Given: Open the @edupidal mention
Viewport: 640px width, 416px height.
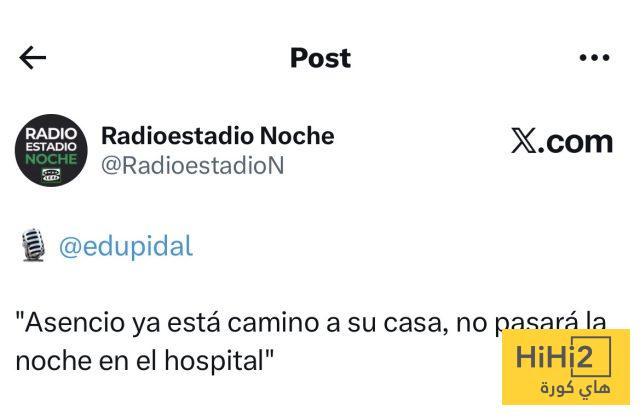Looking at the screenshot, I should [126, 247].
